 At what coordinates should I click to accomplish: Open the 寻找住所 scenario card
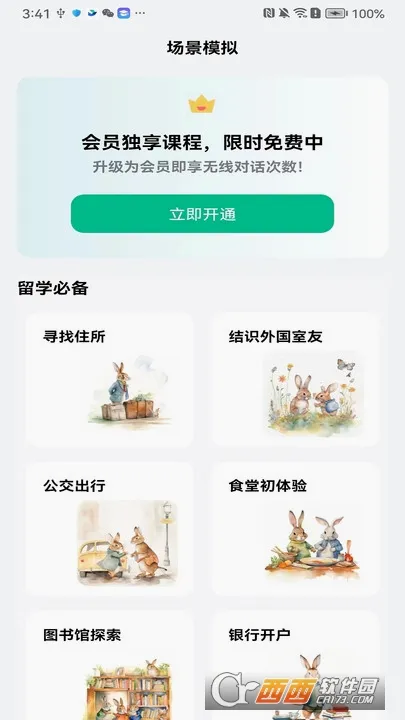109,379
